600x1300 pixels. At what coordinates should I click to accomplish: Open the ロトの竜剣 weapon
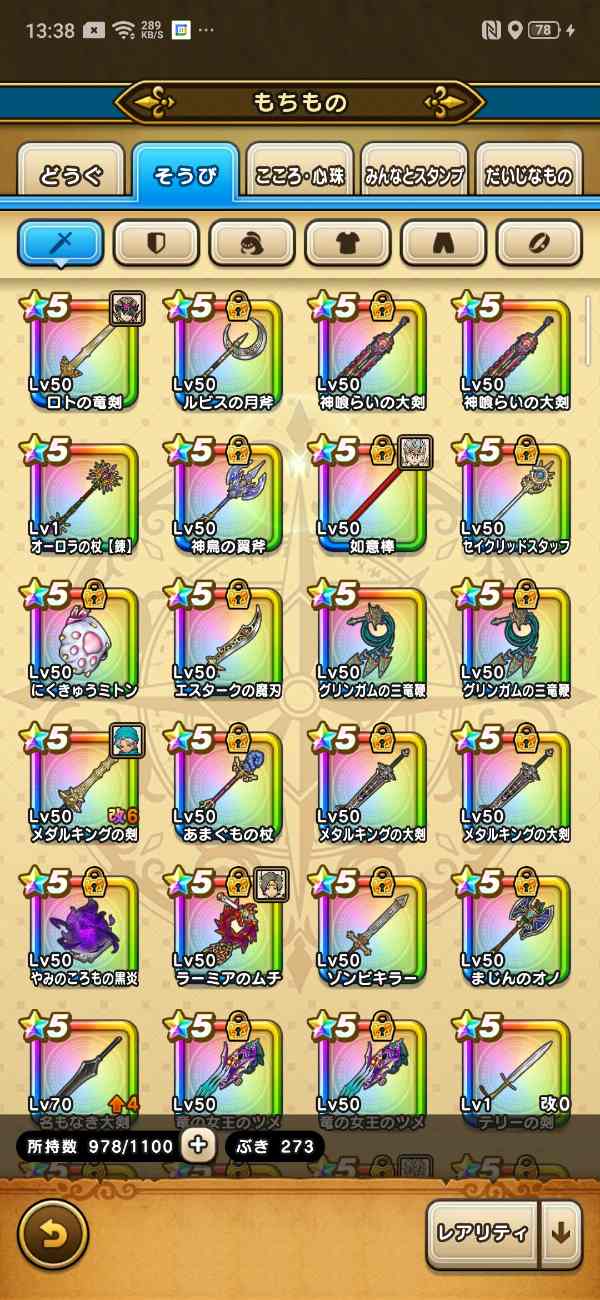point(85,352)
